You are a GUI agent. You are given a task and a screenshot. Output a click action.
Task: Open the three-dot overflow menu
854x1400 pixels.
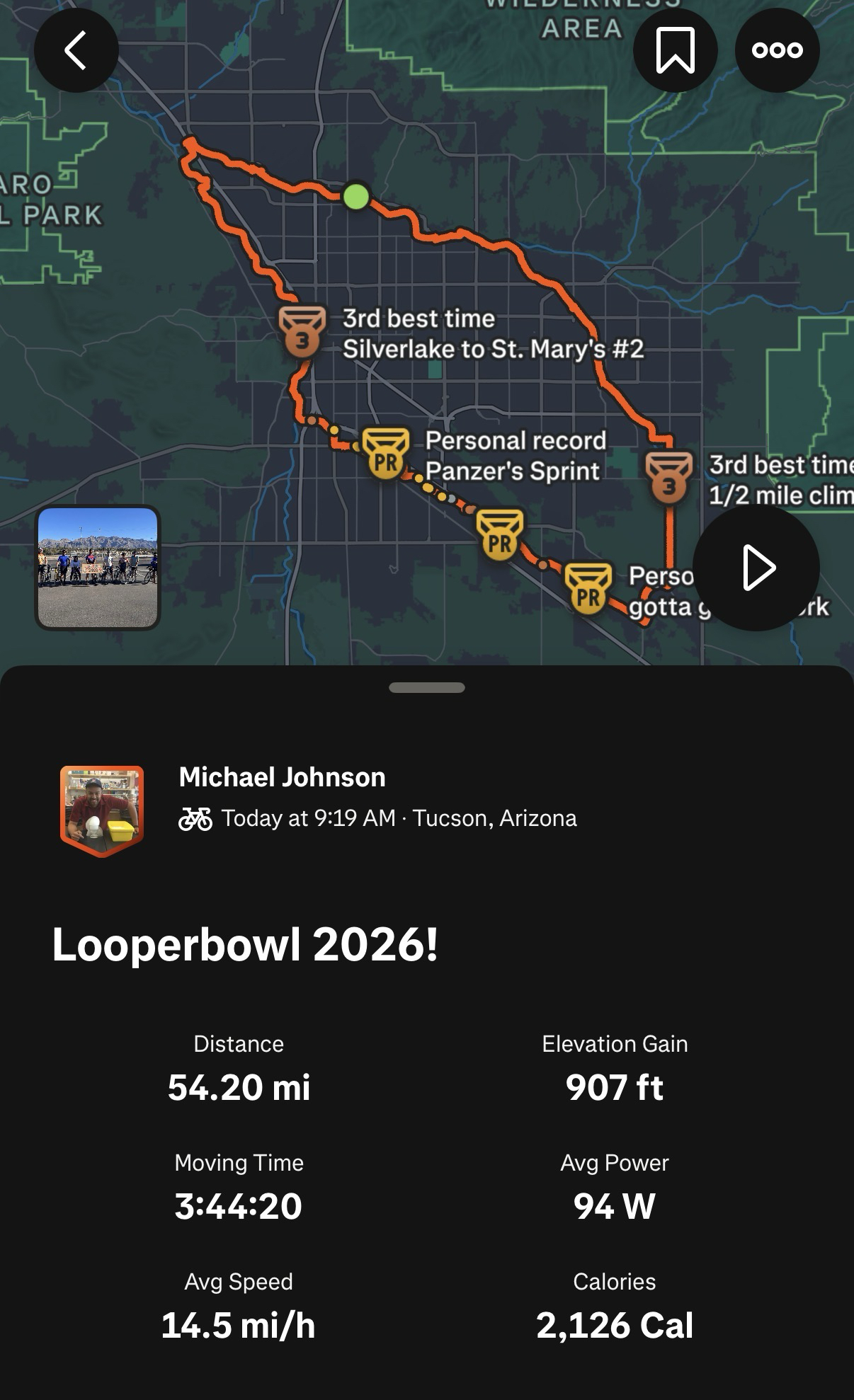point(777,50)
